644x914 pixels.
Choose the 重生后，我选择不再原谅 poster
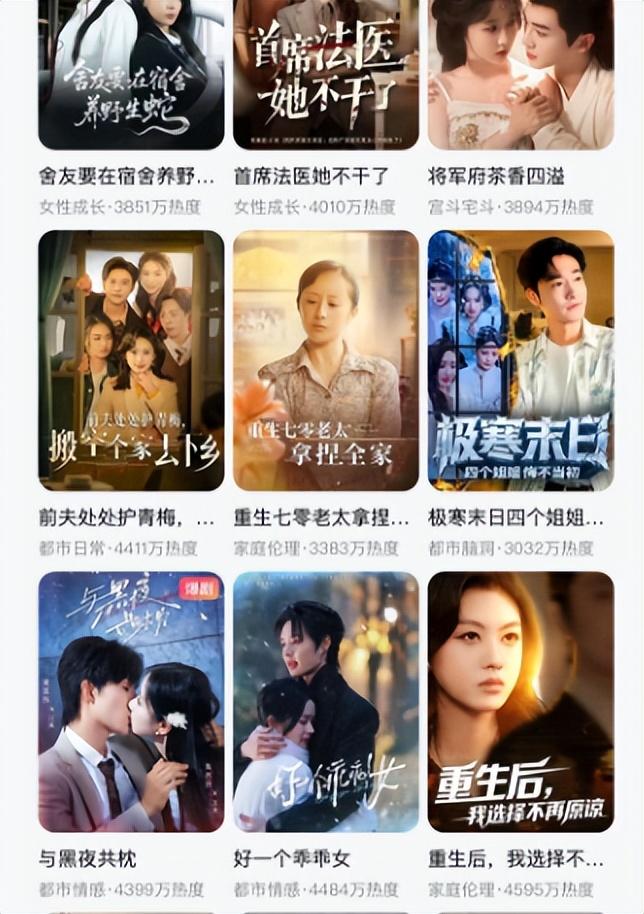coord(521,701)
